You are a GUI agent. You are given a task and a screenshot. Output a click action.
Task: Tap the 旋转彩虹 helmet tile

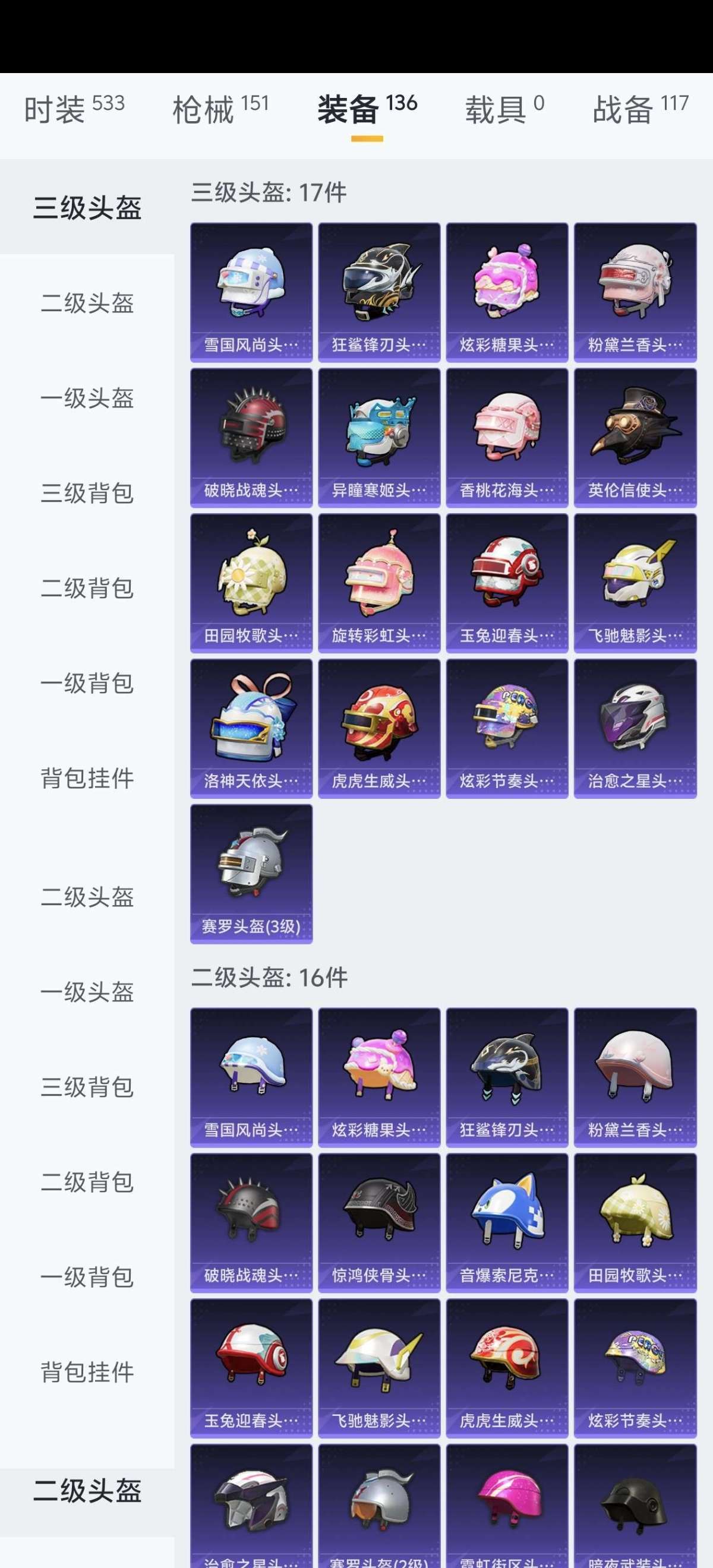click(x=378, y=583)
